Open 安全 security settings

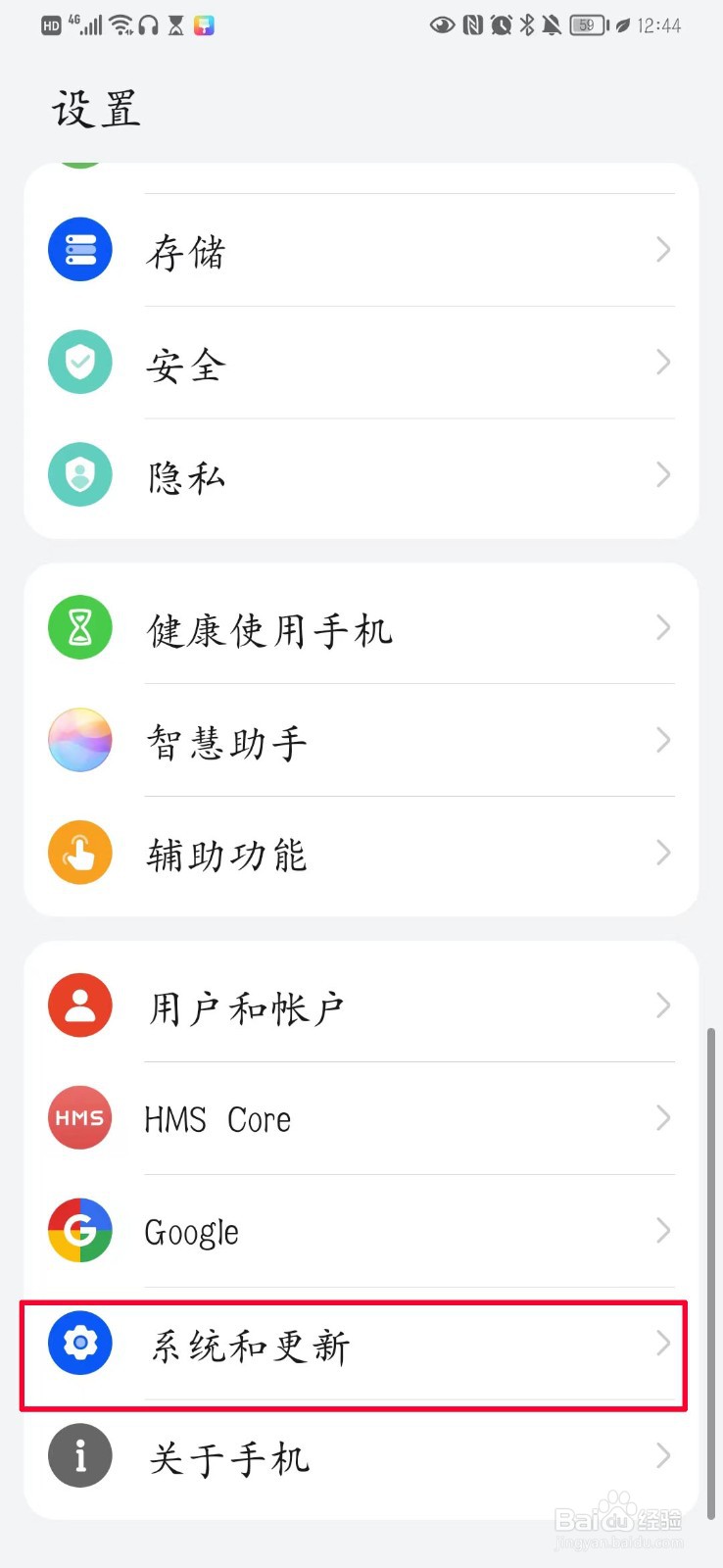(361, 363)
